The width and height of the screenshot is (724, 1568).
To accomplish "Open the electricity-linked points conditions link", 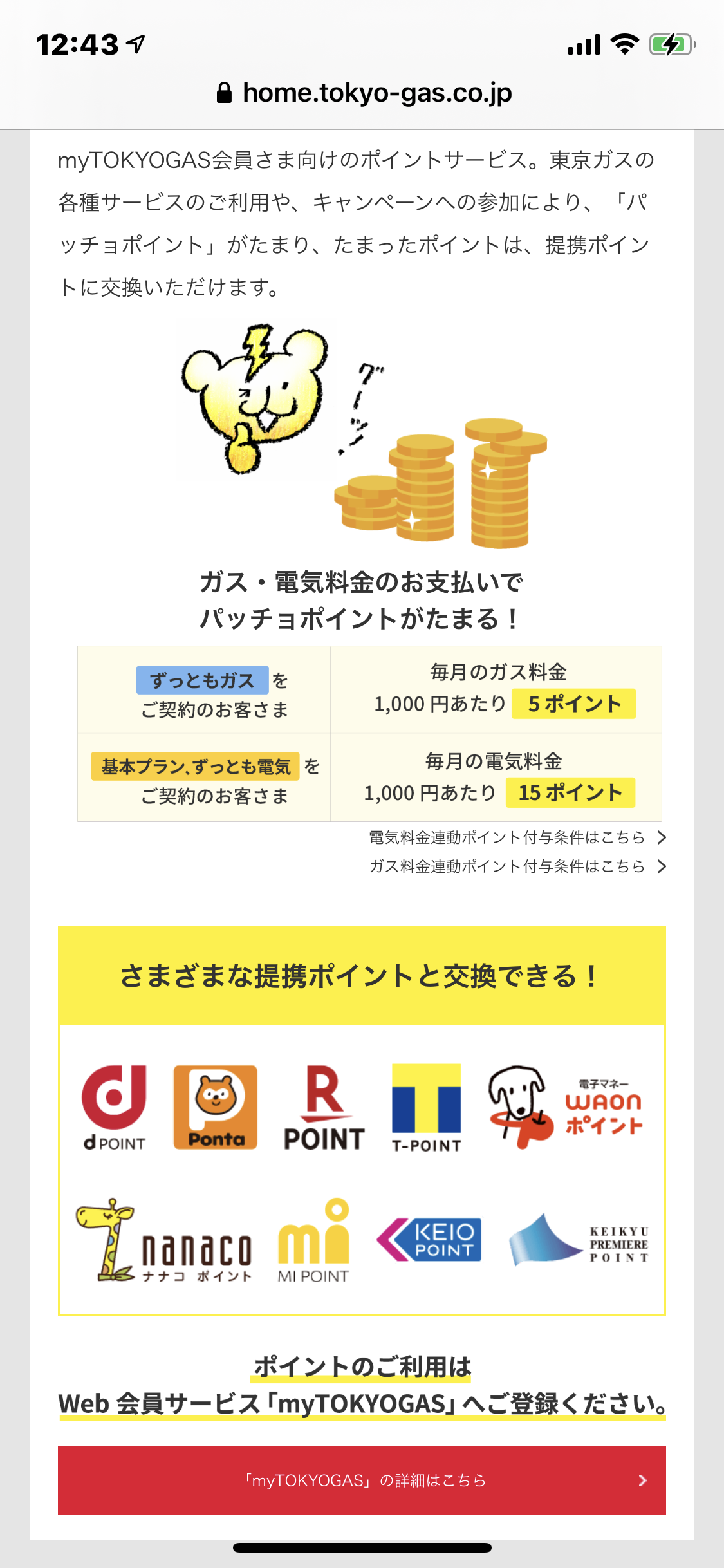I will pyautogui.click(x=517, y=837).
